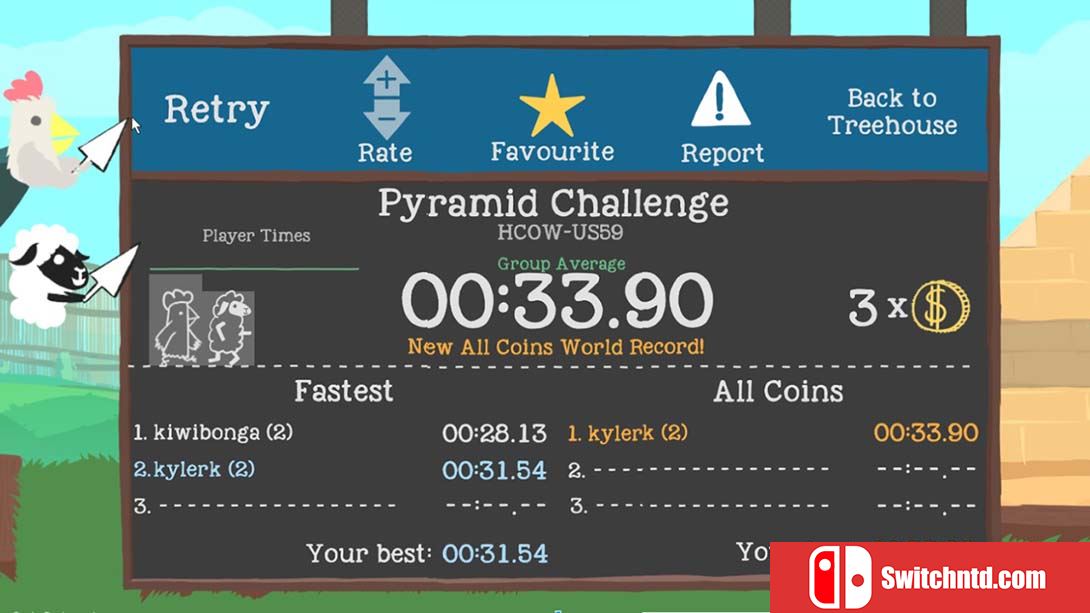Screen dimensions: 1090x613
Task: Mark level as Favourite with star
Action: click(x=552, y=107)
